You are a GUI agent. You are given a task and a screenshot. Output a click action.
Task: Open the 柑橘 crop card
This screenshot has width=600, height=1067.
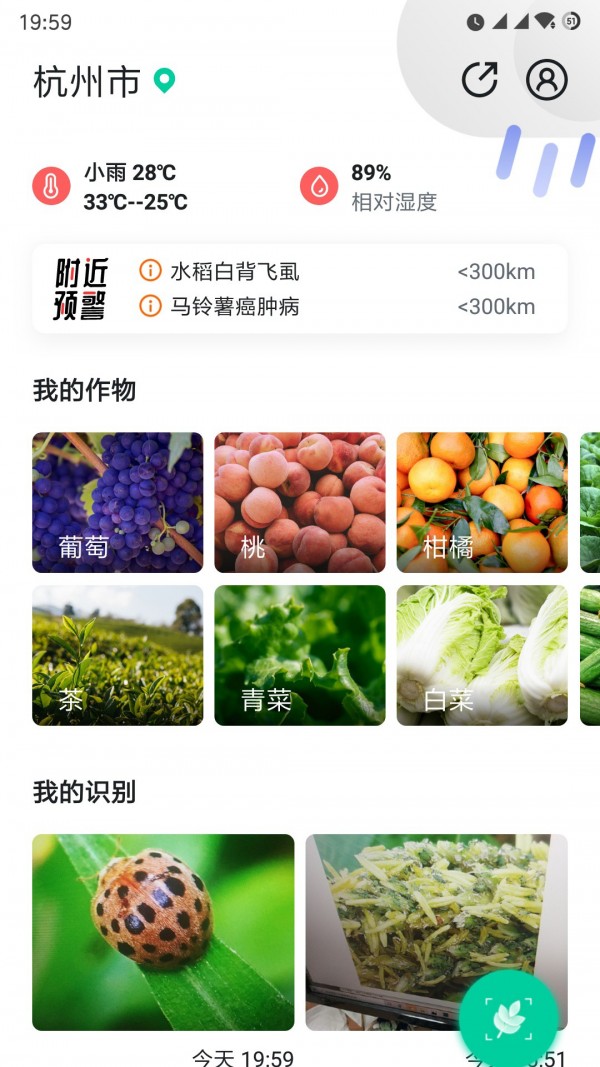[482, 502]
